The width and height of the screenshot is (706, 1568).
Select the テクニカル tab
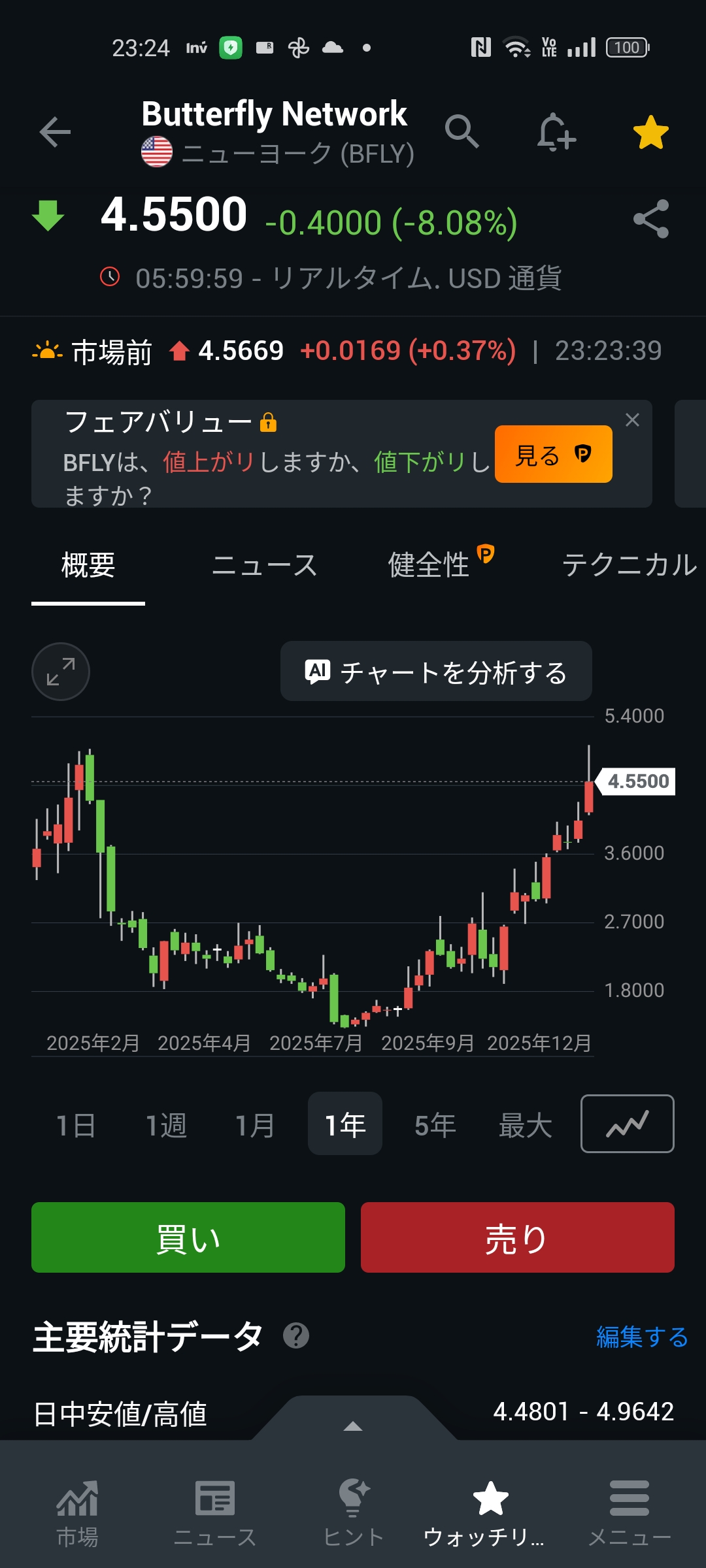click(x=629, y=565)
